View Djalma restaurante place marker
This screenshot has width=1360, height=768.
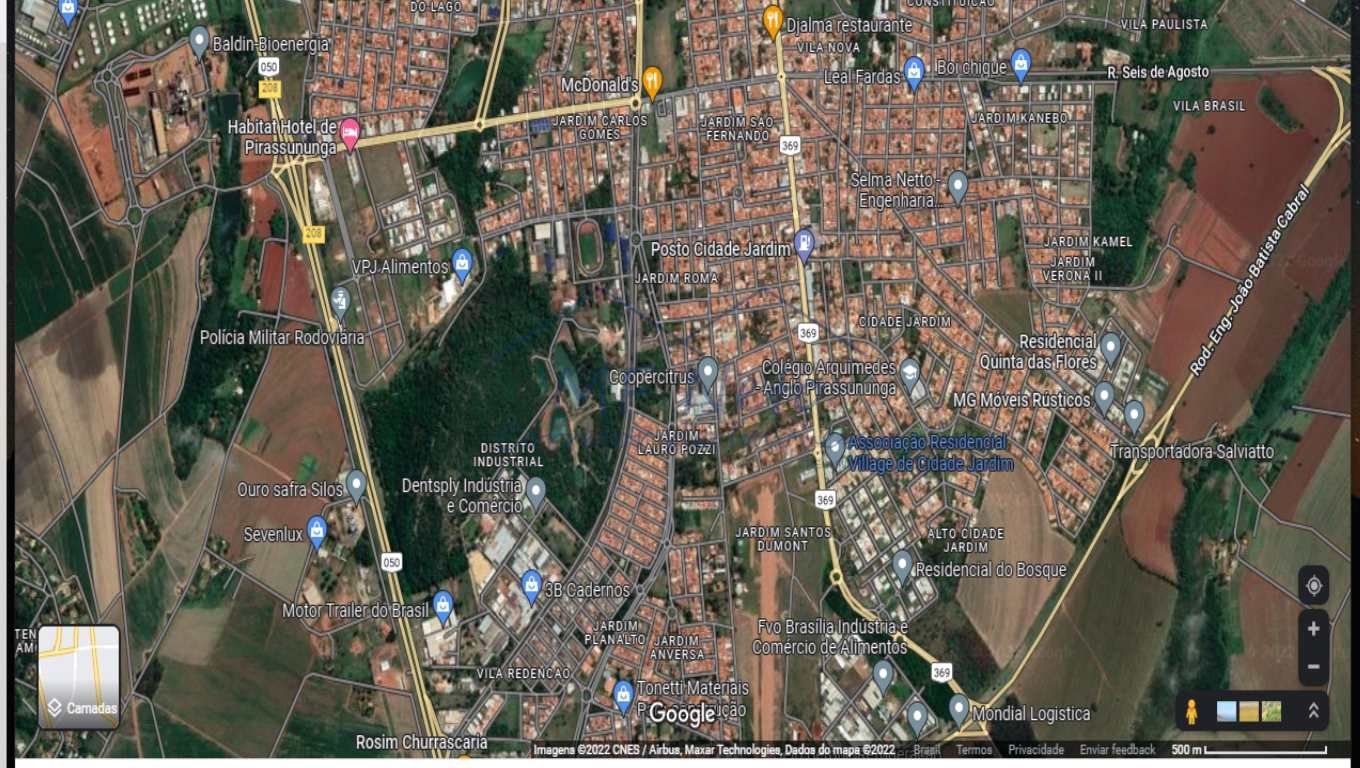tap(772, 20)
